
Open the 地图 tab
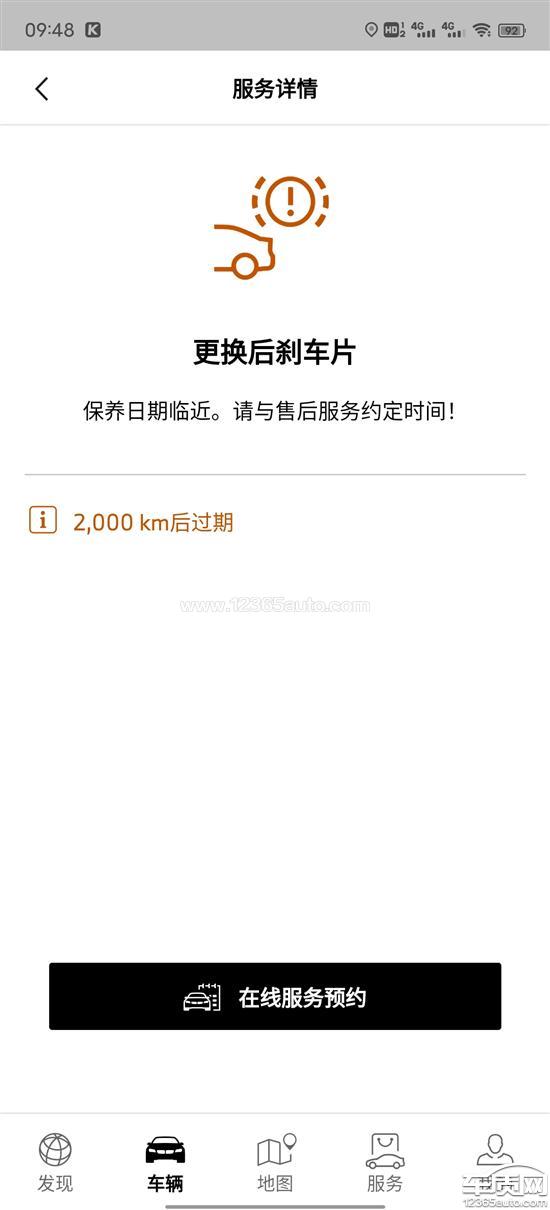[275, 1163]
